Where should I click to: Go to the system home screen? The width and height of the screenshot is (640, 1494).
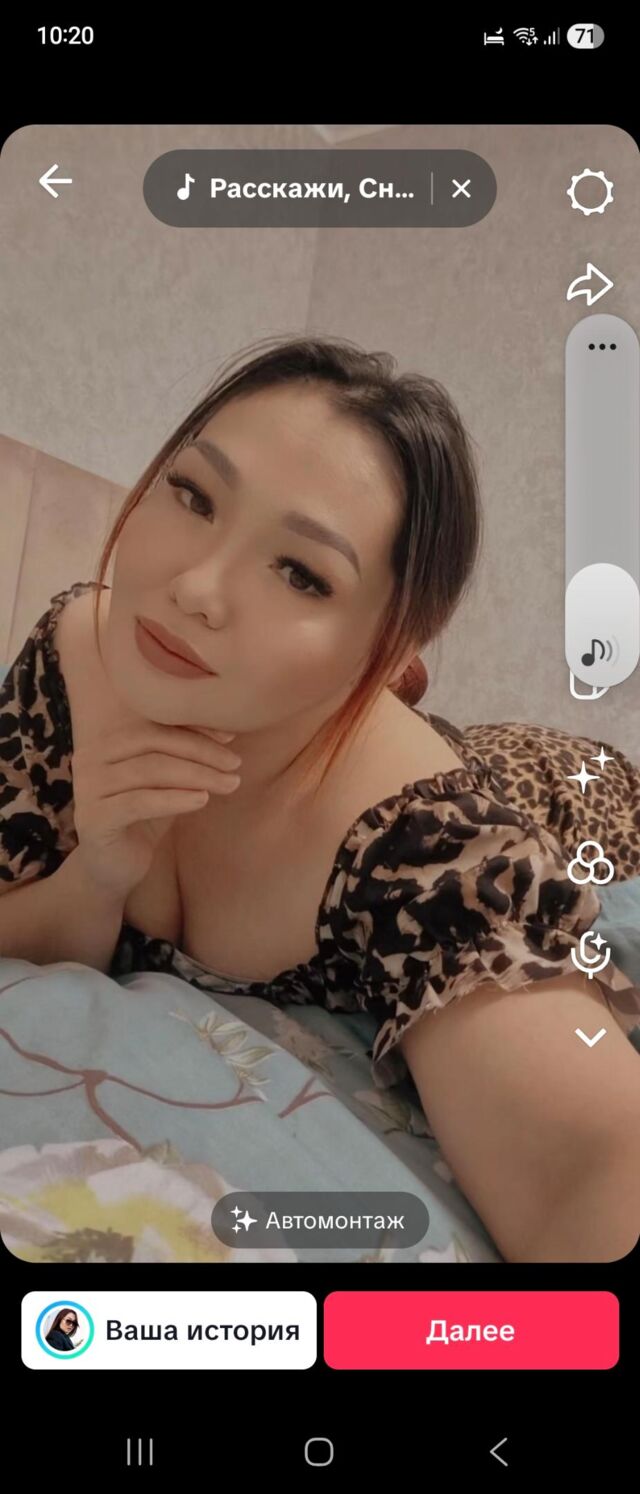click(x=319, y=1452)
